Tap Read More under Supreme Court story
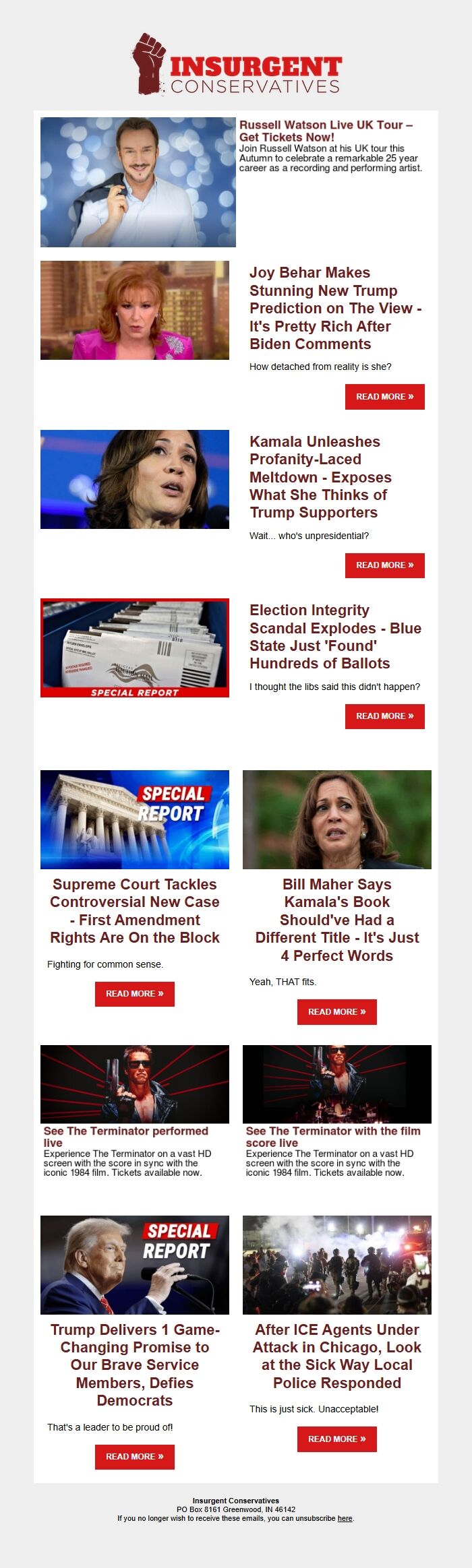This screenshot has height=1568, width=472. [x=135, y=994]
